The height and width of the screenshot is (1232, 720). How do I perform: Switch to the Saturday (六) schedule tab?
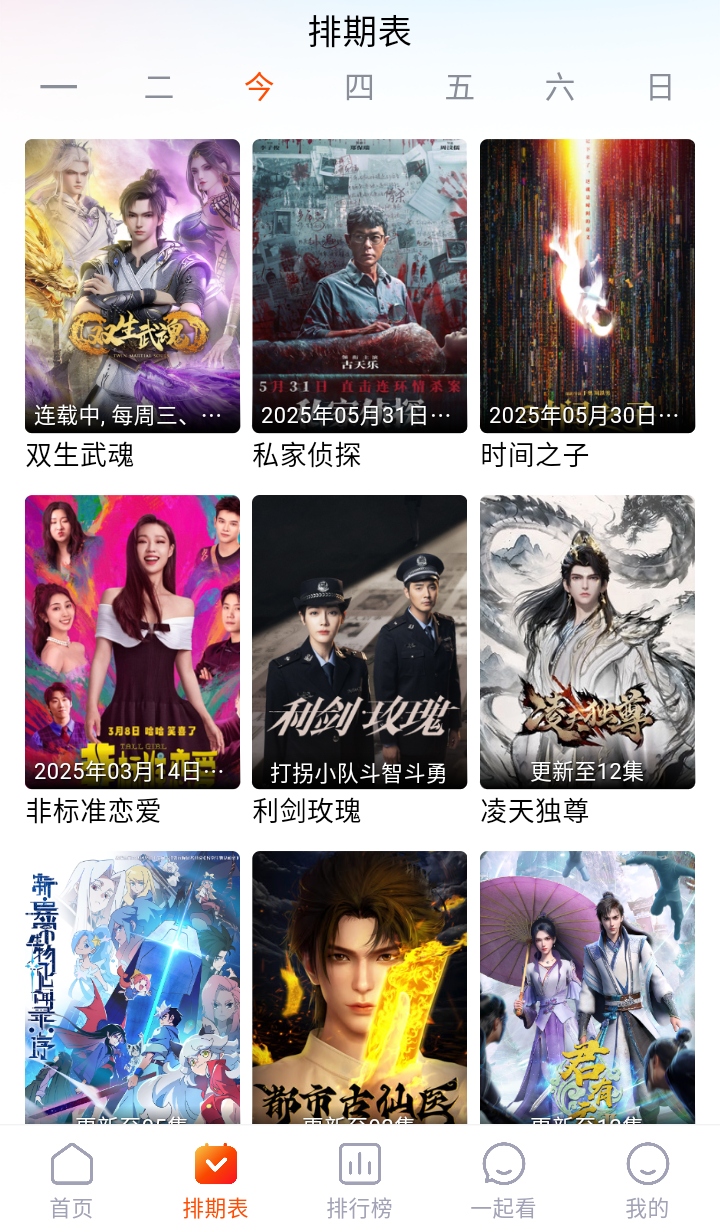click(x=559, y=88)
